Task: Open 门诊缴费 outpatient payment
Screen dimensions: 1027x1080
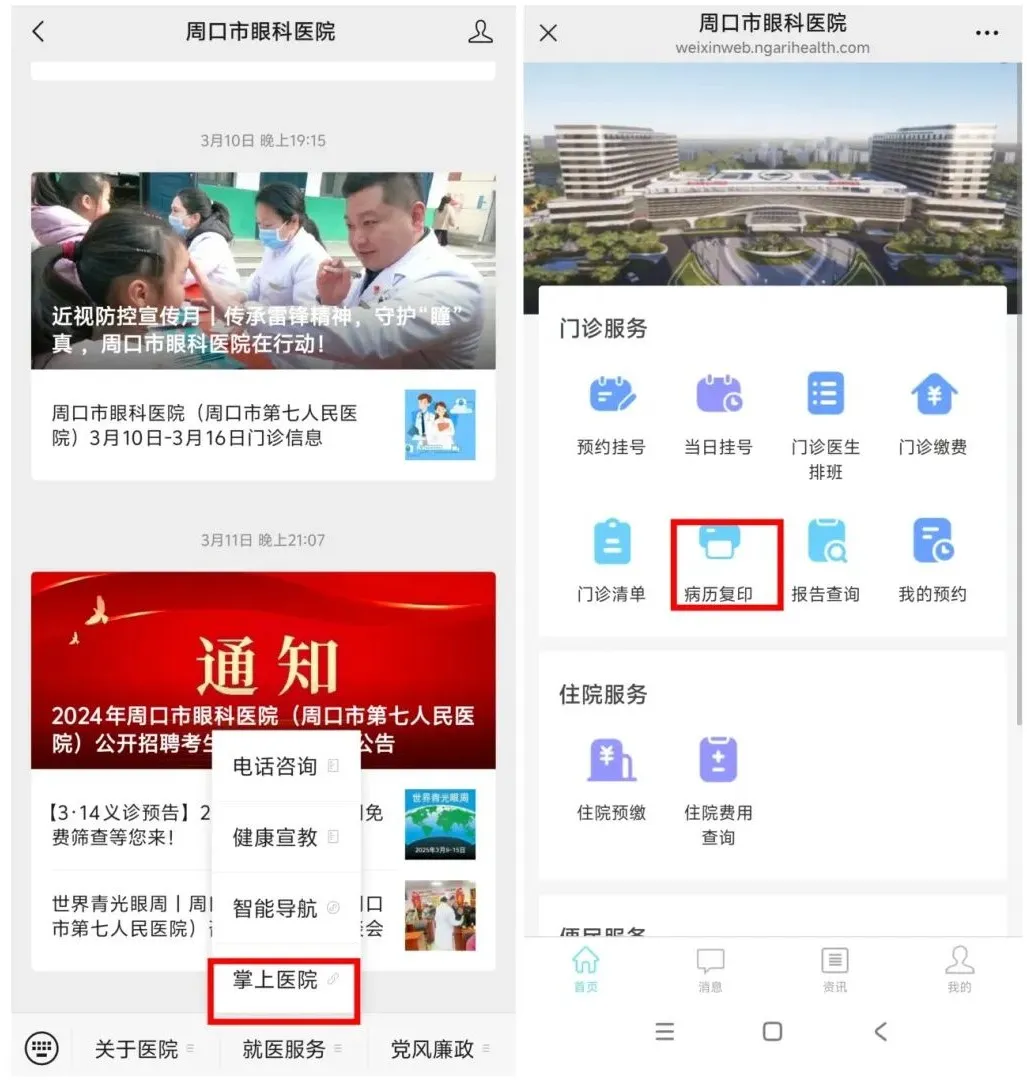Action: point(932,413)
